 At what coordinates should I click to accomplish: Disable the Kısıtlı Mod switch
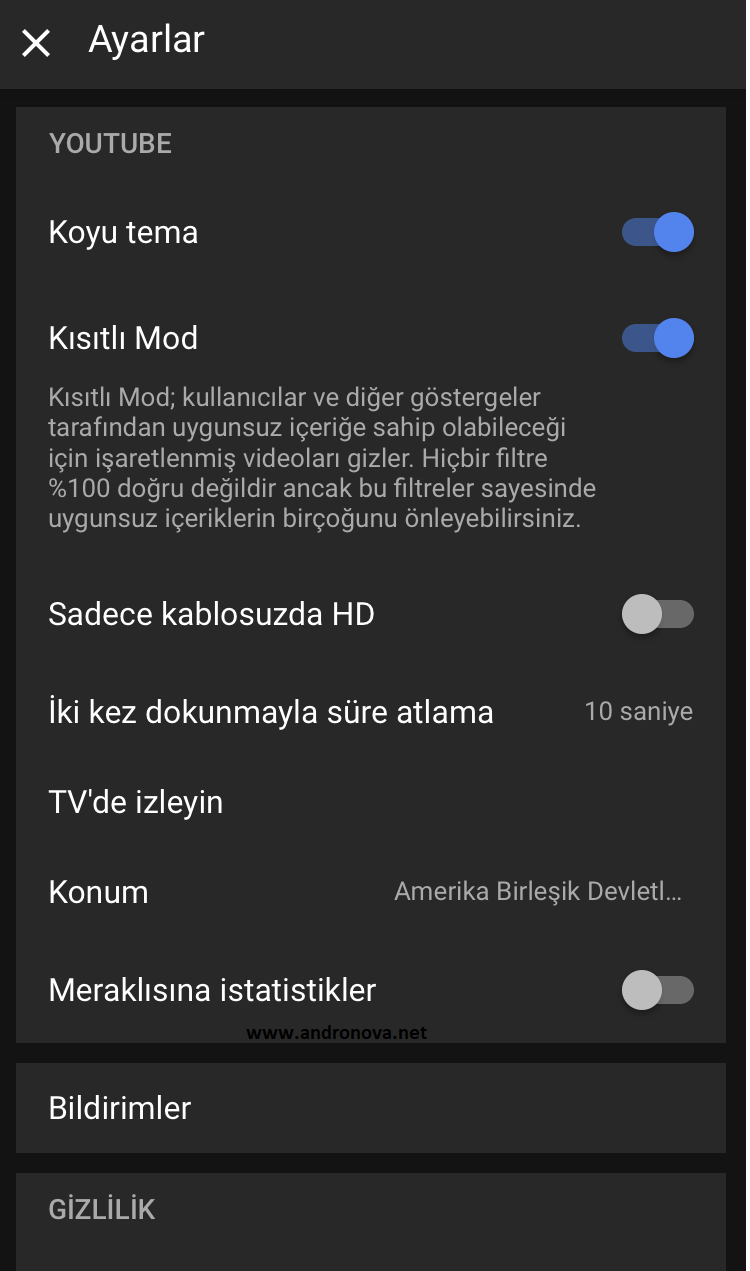point(657,338)
